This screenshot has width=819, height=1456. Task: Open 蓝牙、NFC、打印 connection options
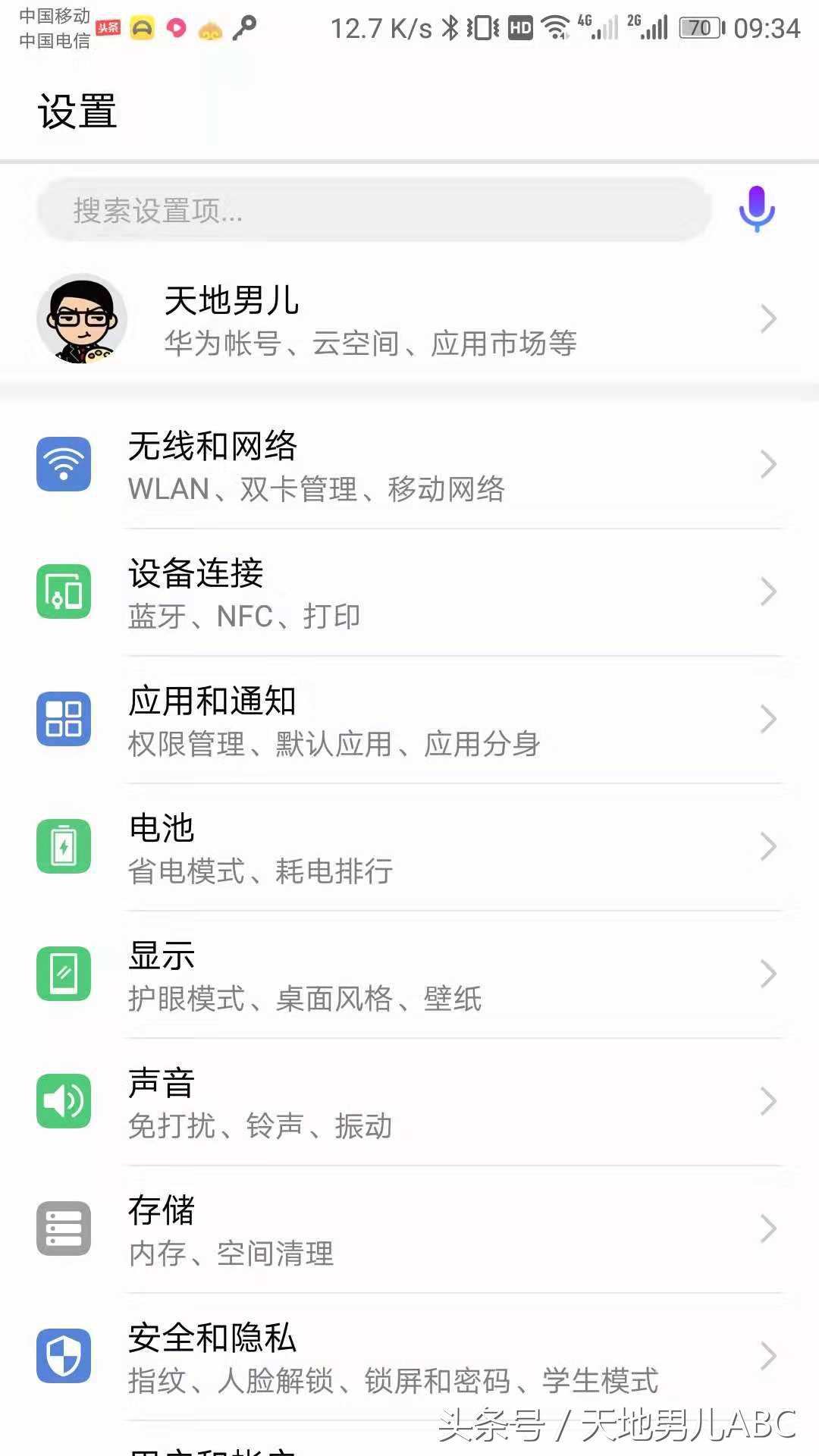click(x=244, y=616)
